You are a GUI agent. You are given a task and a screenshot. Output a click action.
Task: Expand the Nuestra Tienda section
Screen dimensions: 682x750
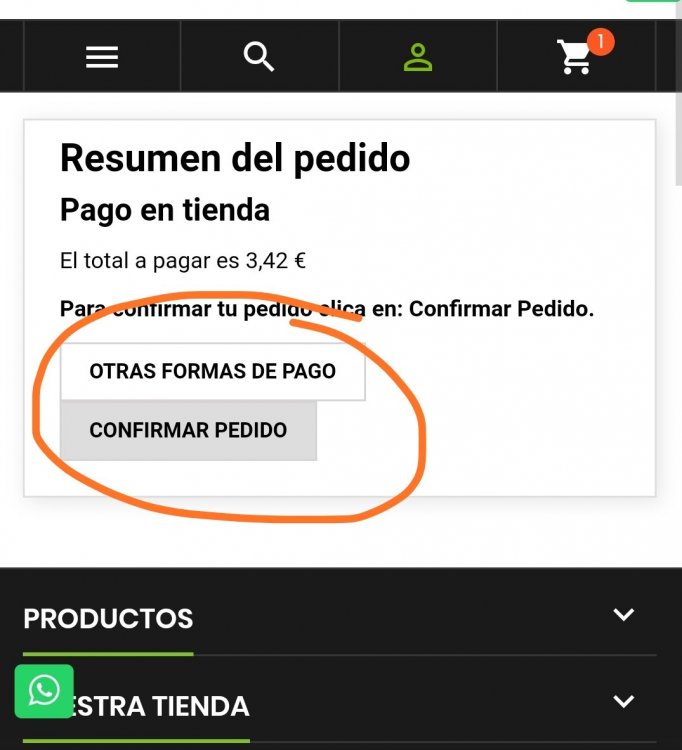click(623, 702)
